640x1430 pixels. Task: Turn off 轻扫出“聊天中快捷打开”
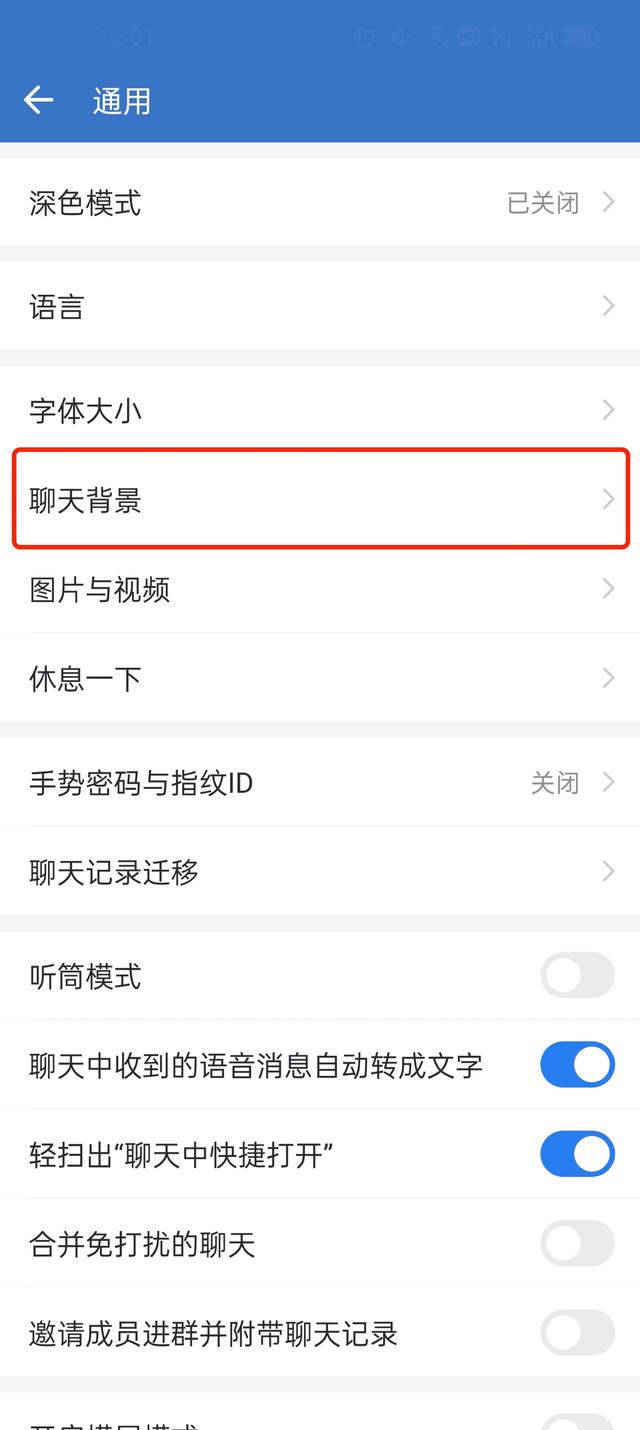point(577,1154)
